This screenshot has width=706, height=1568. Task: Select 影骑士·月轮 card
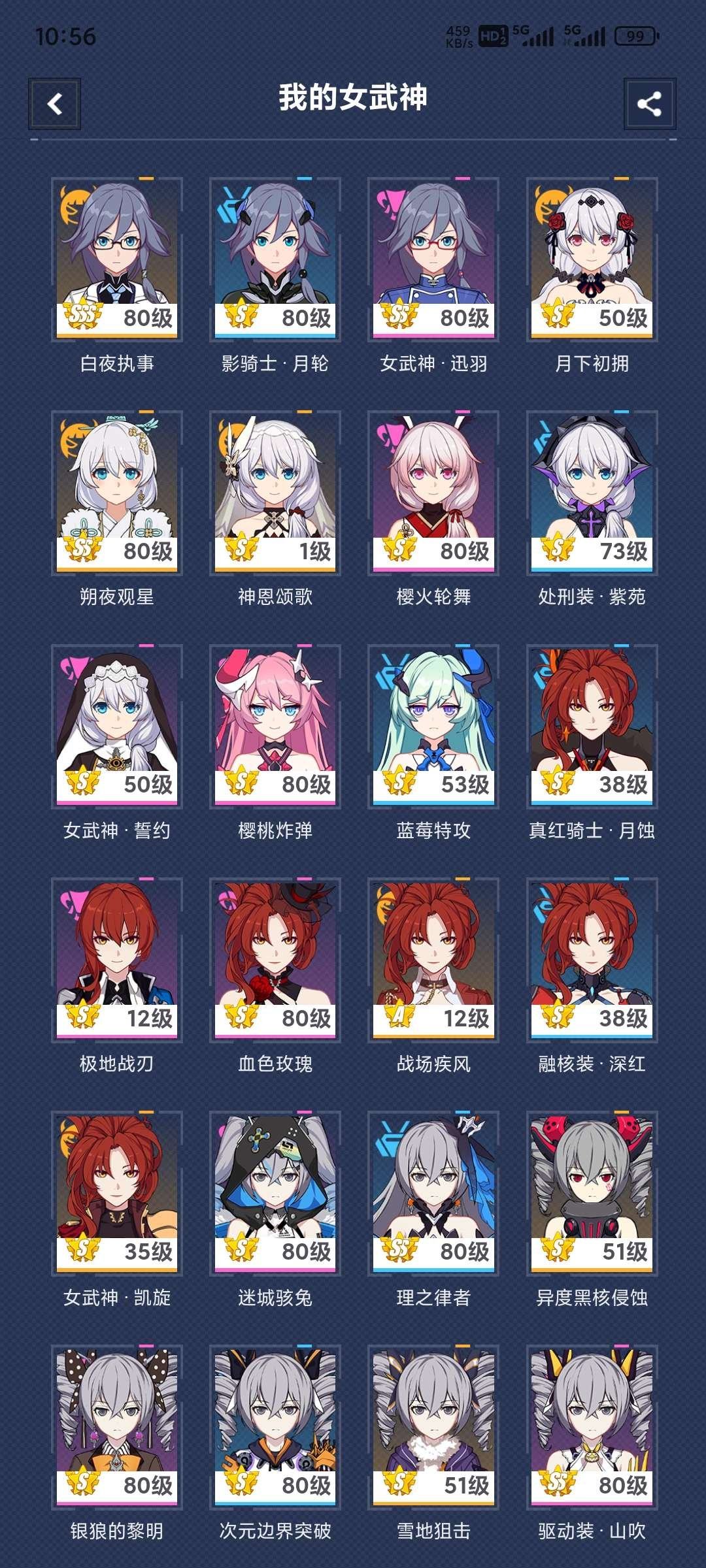[275, 259]
